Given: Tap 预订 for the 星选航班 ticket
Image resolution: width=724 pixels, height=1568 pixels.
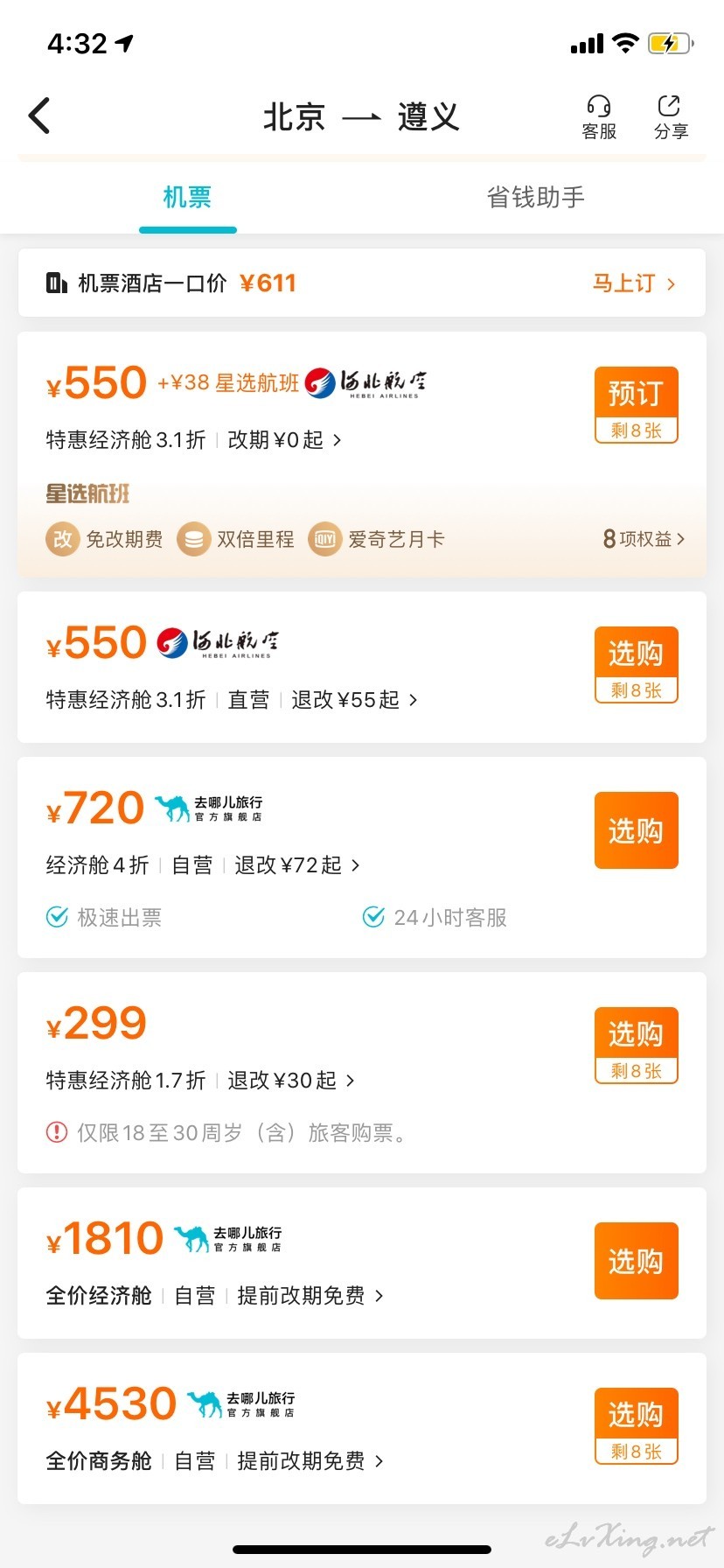Looking at the screenshot, I should click(637, 405).
